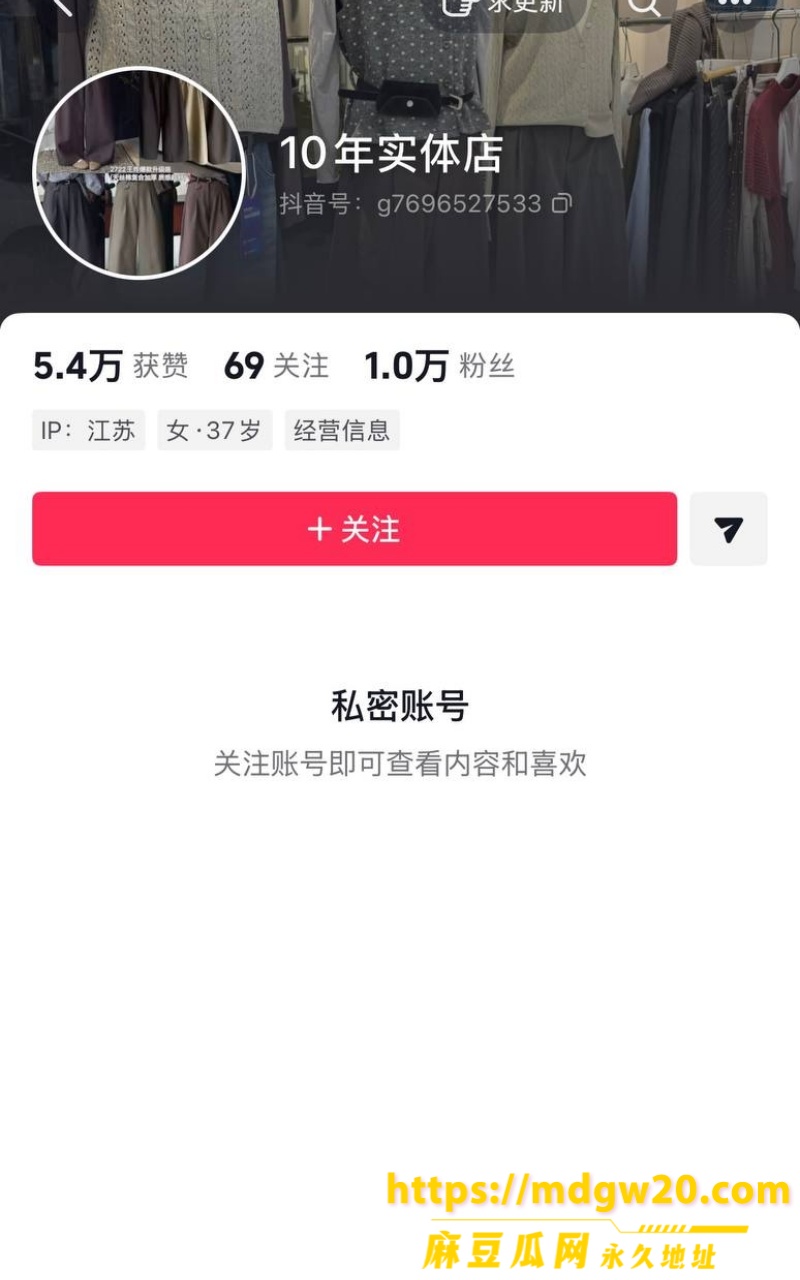Open the search magnifier icon
Viewport: 800px width, 1280px height.
(x=645, y=6)
